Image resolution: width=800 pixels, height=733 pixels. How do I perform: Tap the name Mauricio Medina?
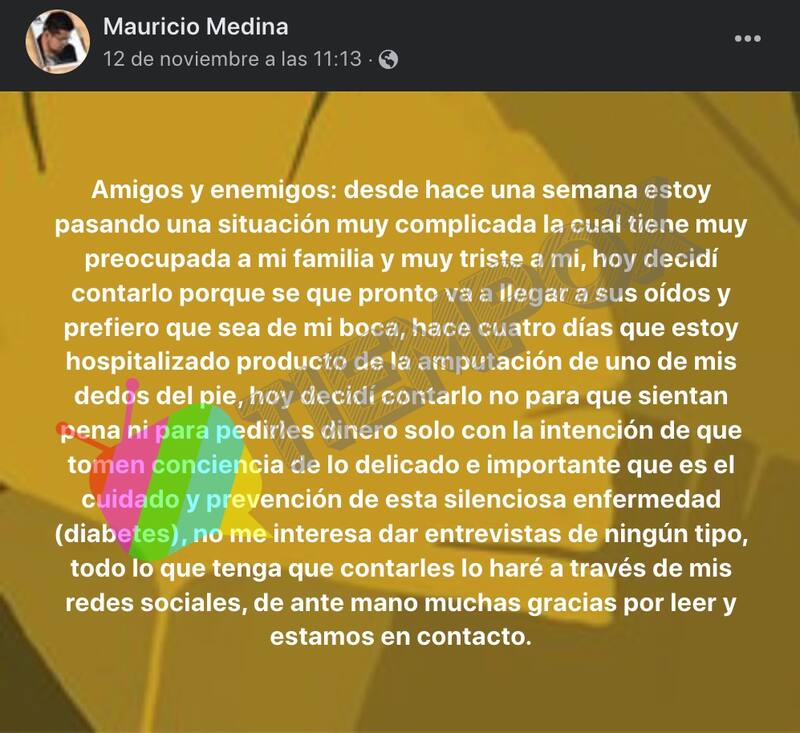point(194,26)
